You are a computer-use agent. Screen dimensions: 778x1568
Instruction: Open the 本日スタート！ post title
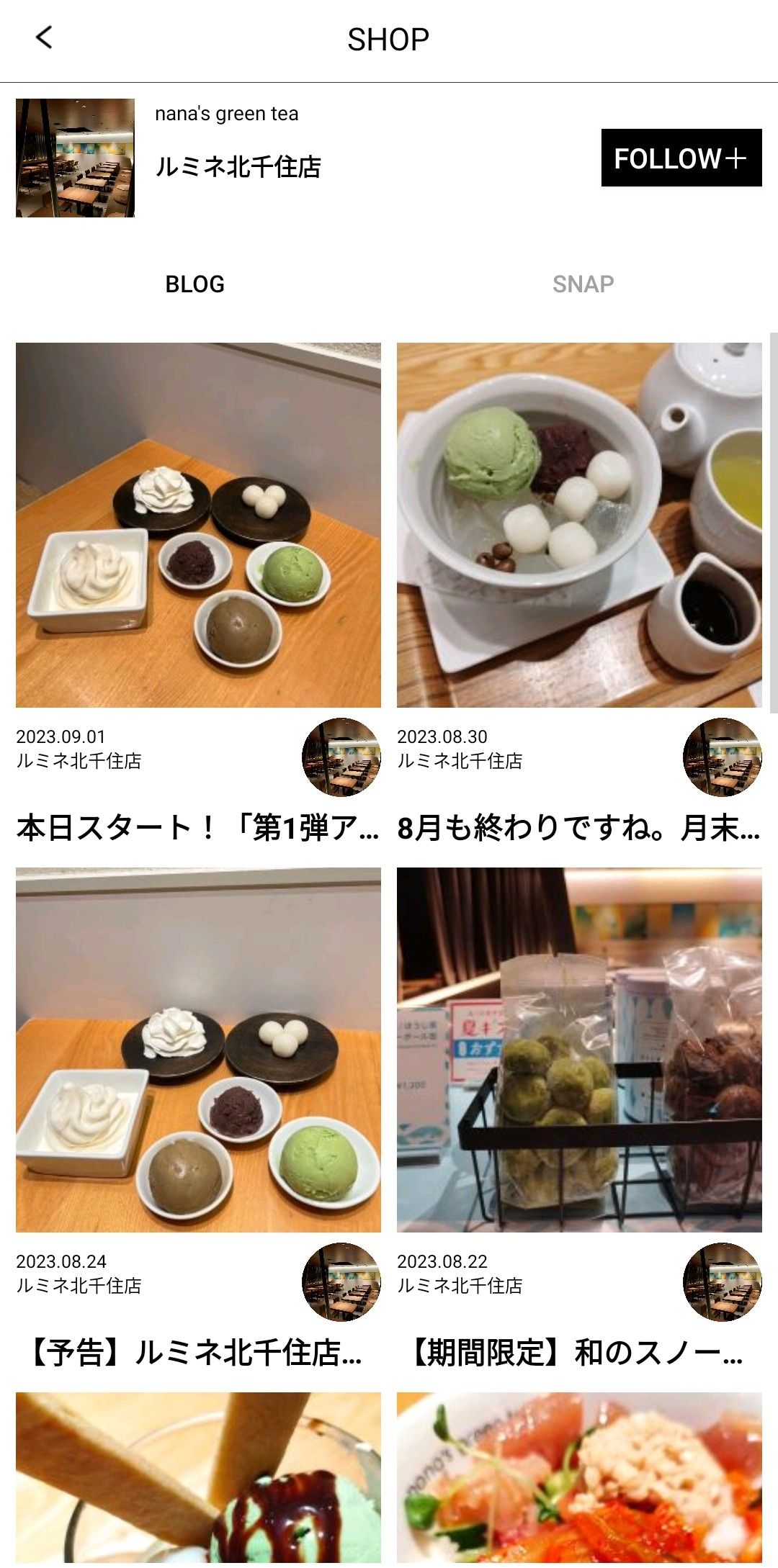(198, 828)
